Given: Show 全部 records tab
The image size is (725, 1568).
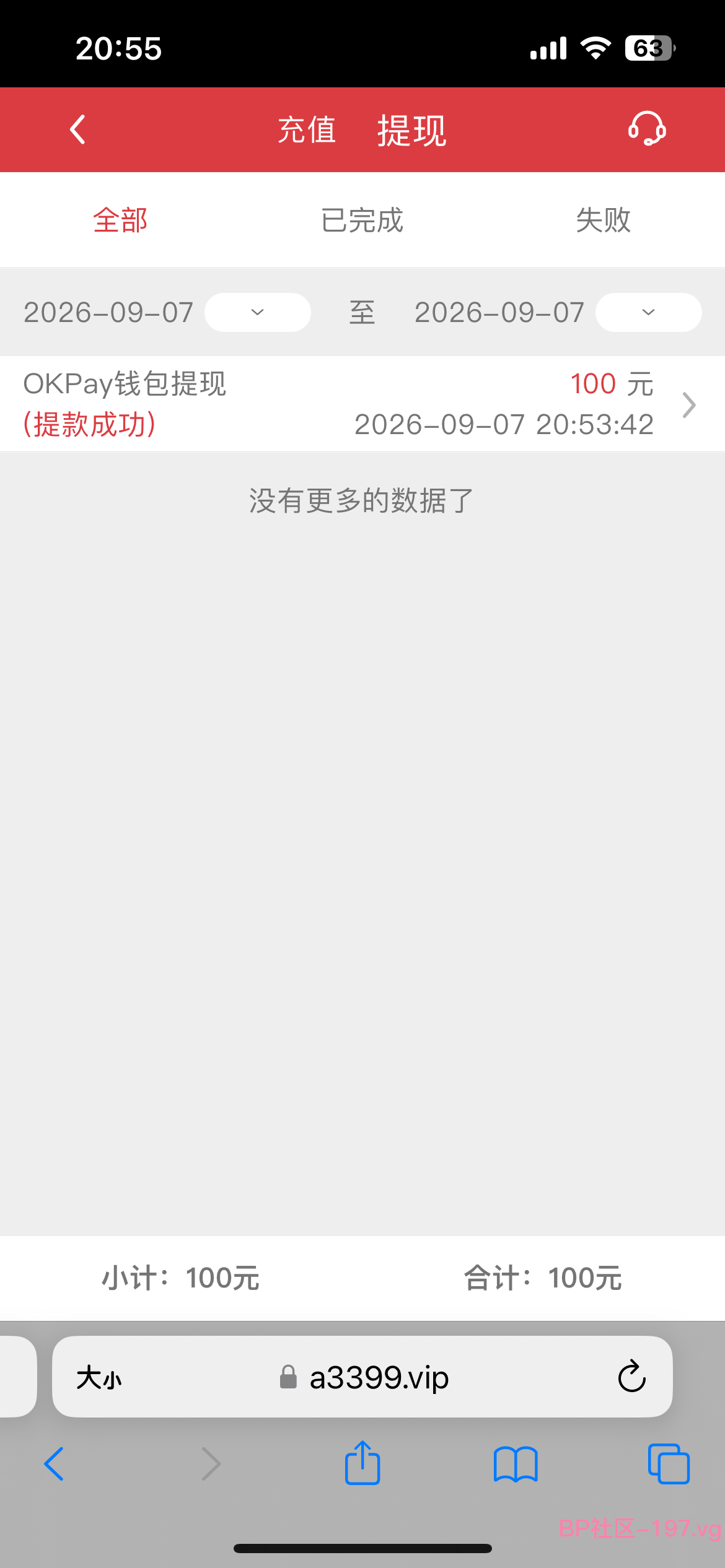Looking at the screenshot, I should [x=120, y=220].
